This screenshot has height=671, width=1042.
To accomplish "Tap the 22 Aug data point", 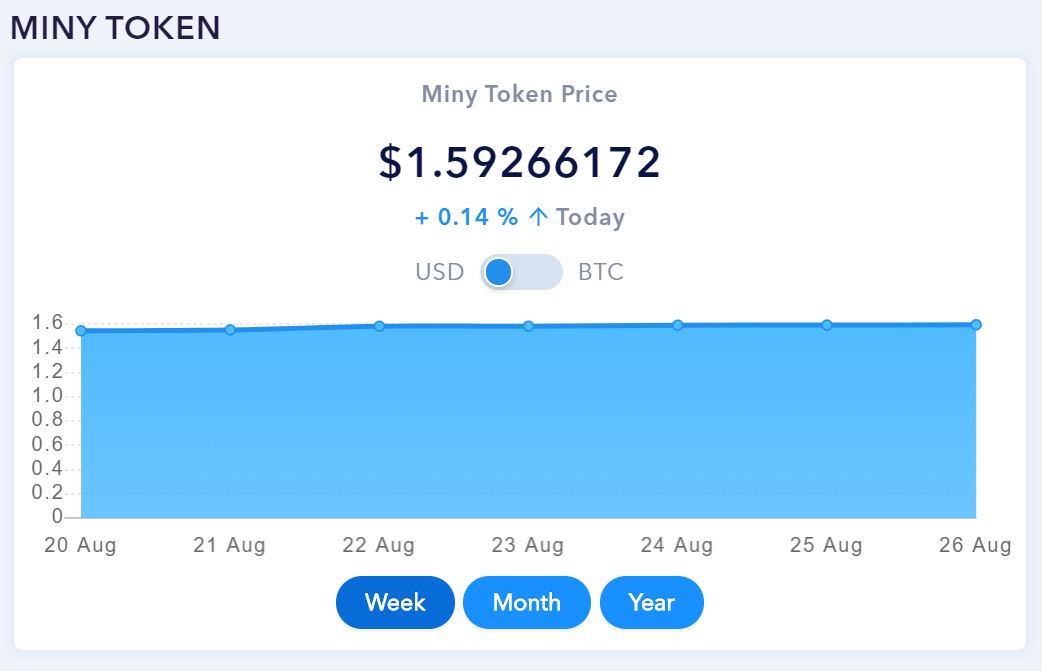I will click(x=379, y=326).
